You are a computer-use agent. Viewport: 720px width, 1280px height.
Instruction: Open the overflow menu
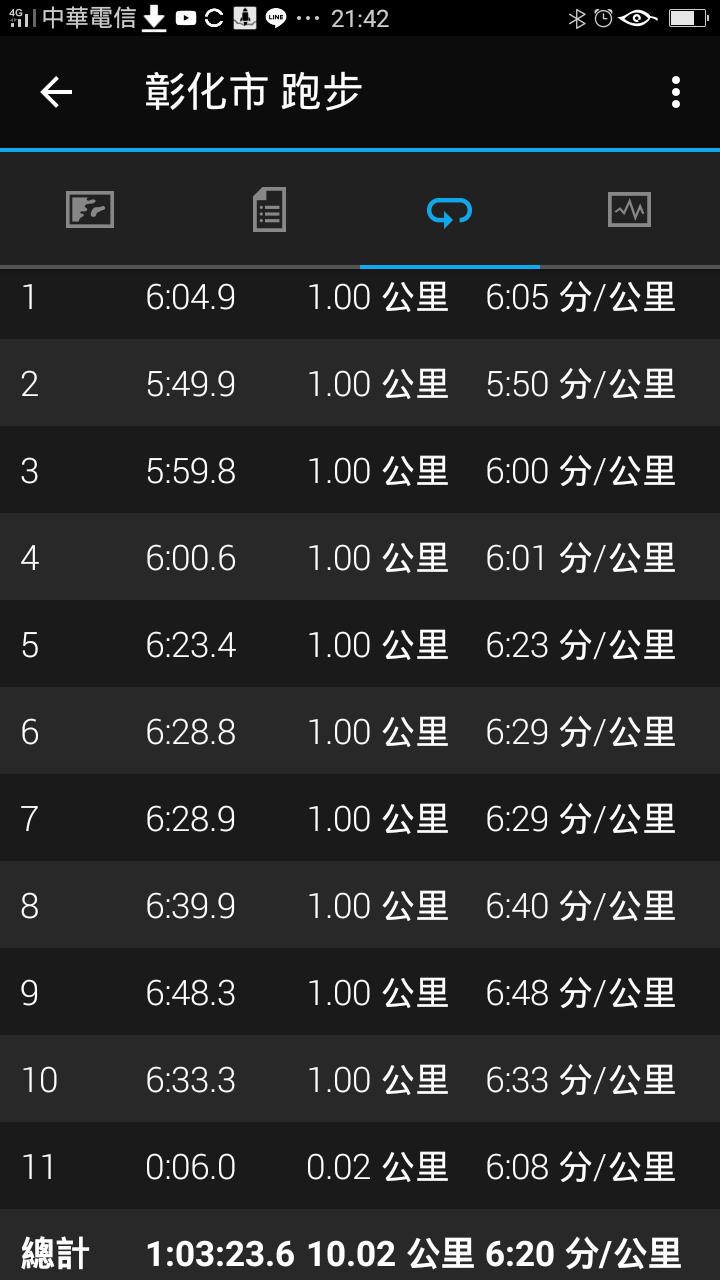676,93
